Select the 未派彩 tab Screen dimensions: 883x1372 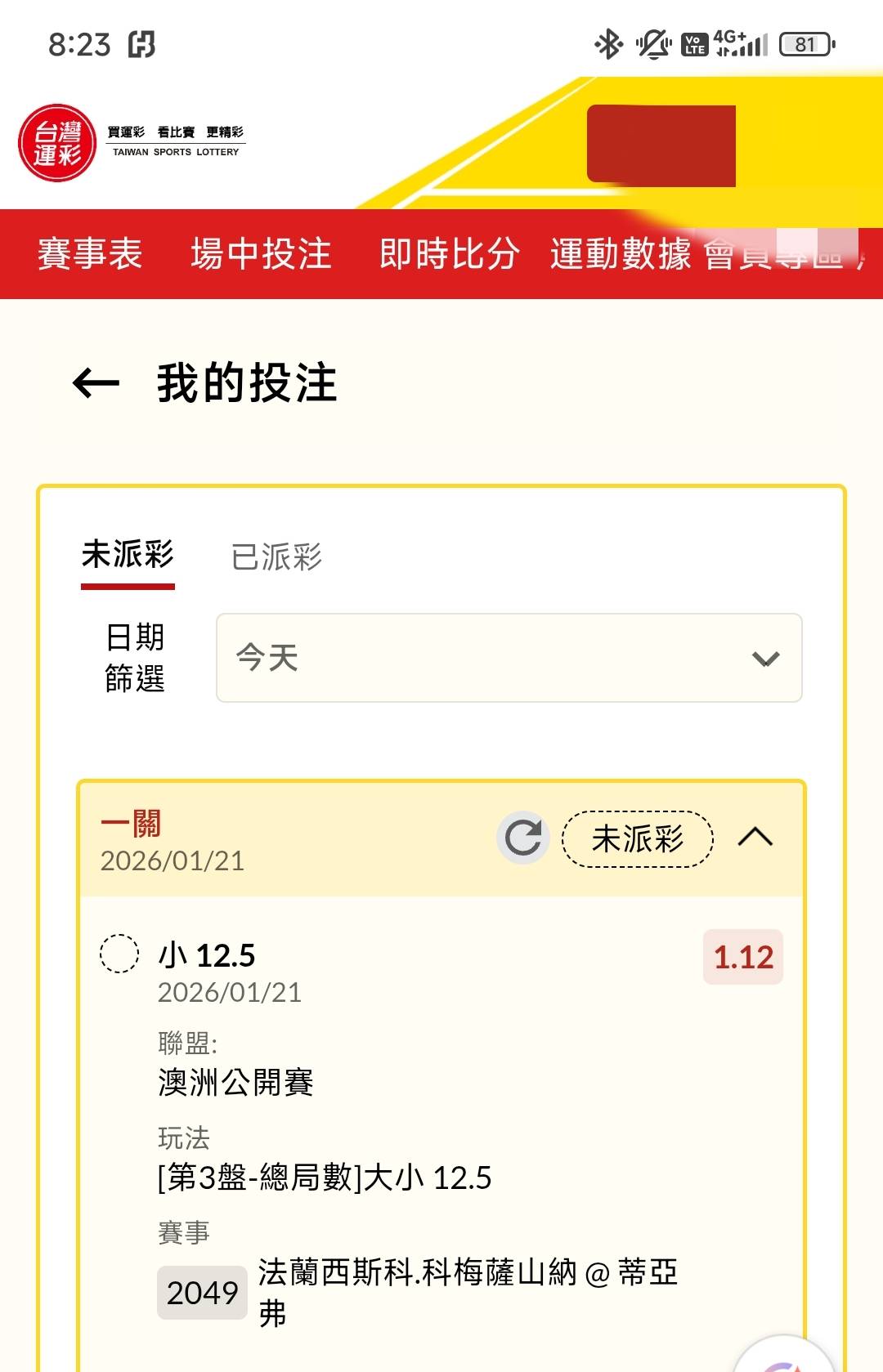click(x=128, y=556)
